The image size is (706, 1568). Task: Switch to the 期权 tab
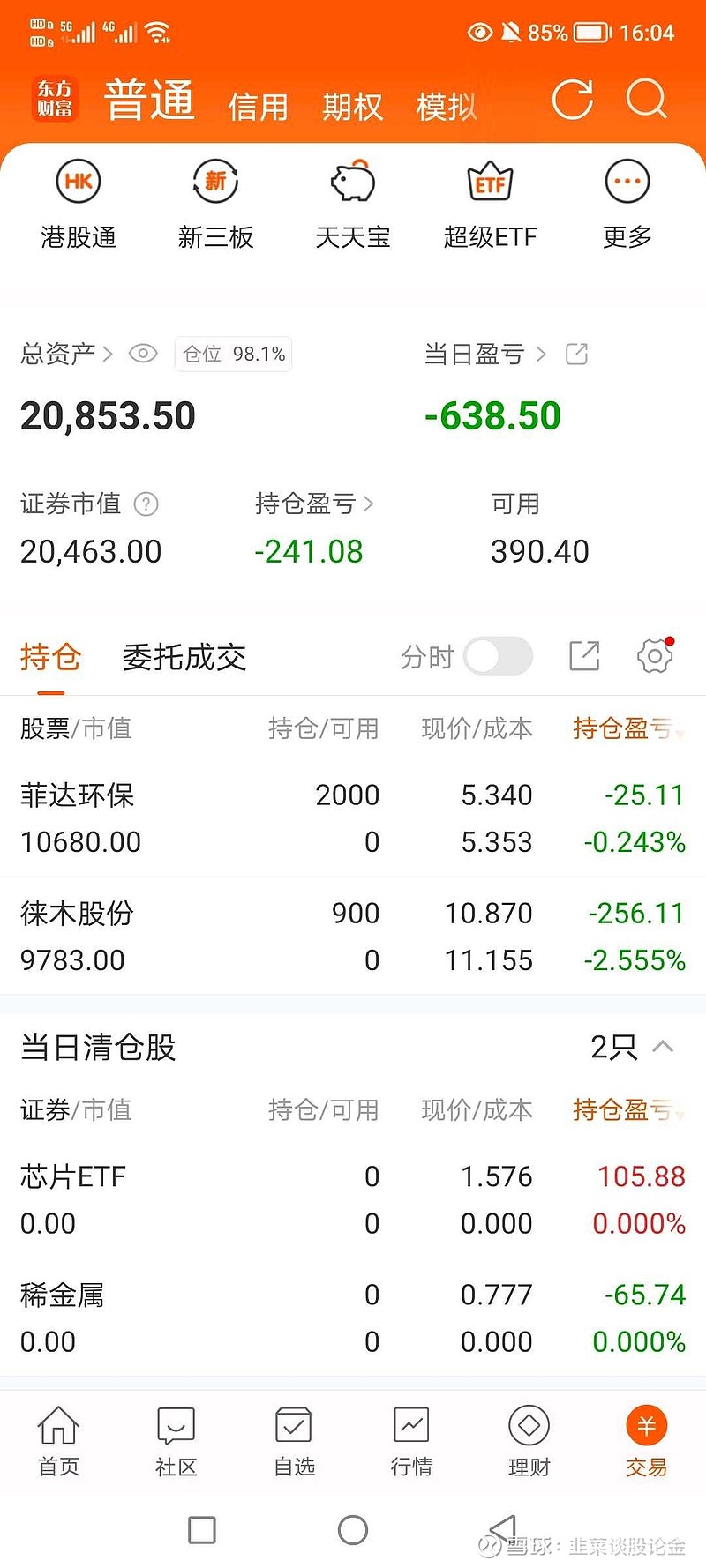tap(352, 108)
